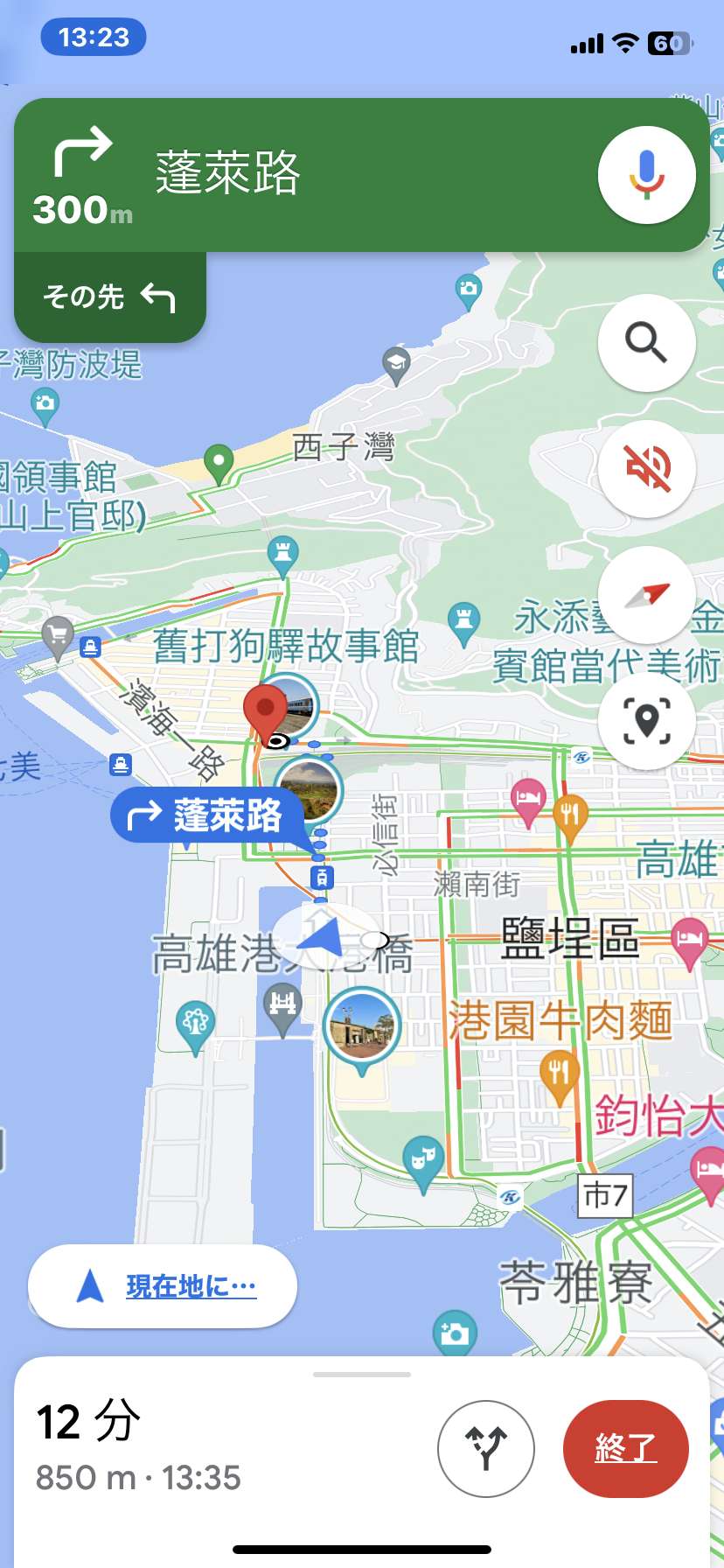Screen dimensions: 724x1568
Task: Tap the compass to reorient map
Action: [x=646, y=595]
